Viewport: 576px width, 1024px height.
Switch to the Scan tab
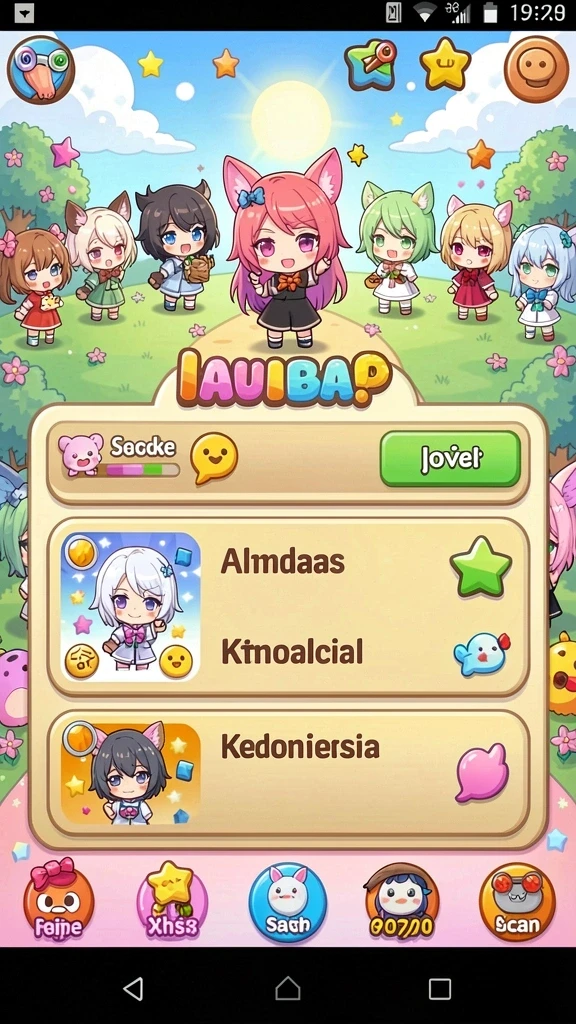click(517, 902)
